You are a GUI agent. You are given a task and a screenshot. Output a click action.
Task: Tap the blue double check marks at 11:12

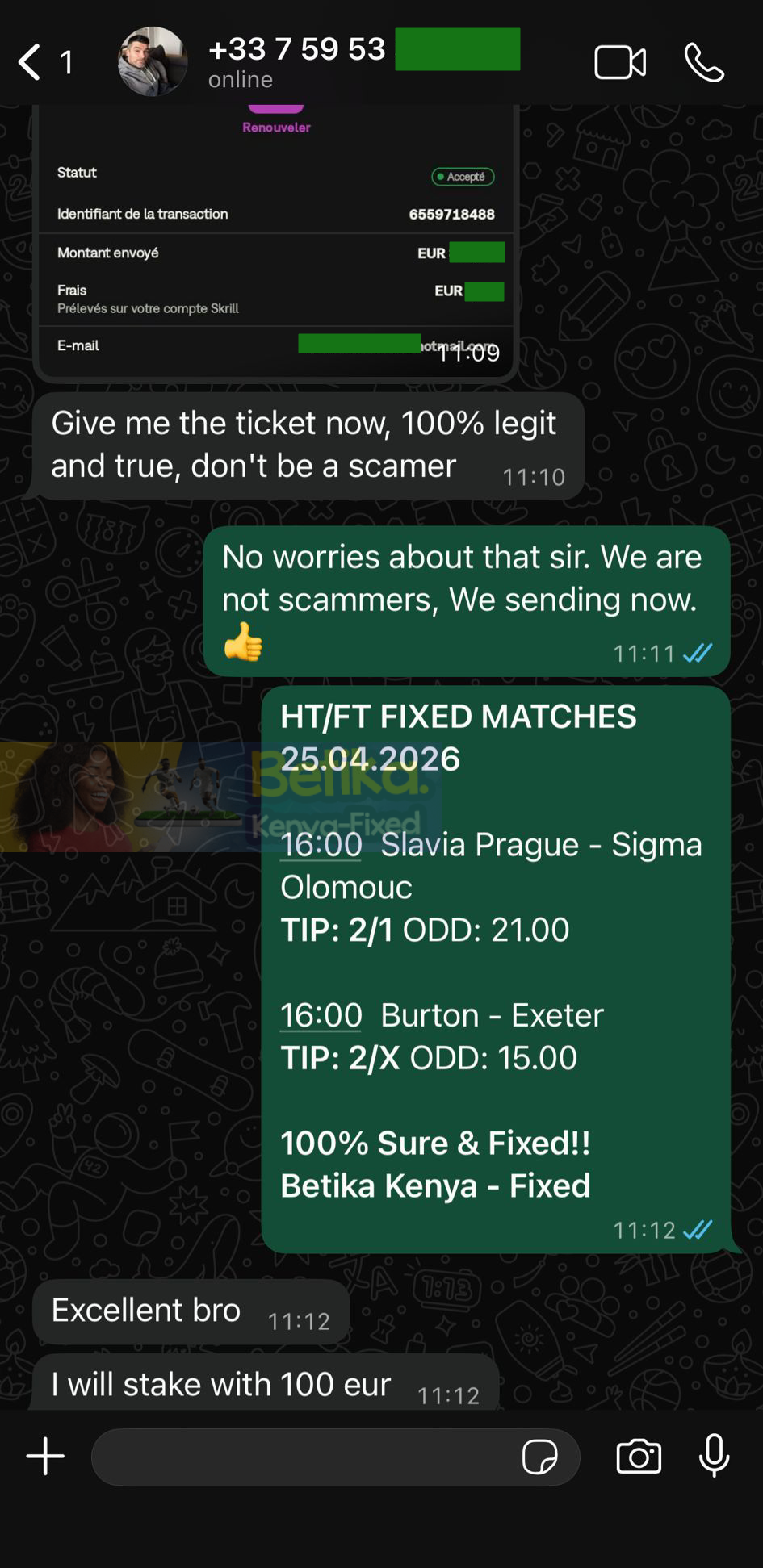coord(696,1230)
